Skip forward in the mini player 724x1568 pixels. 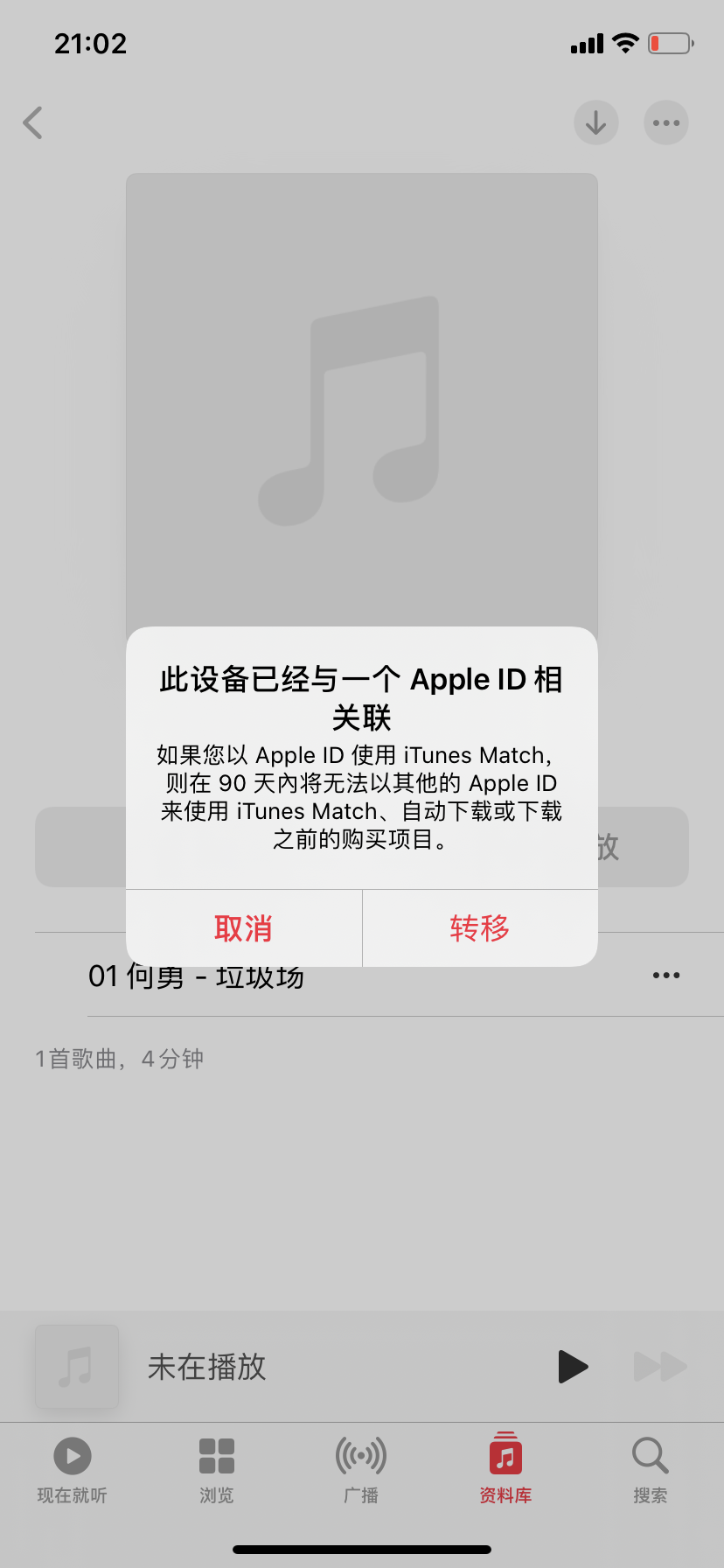click(660, 1366)
